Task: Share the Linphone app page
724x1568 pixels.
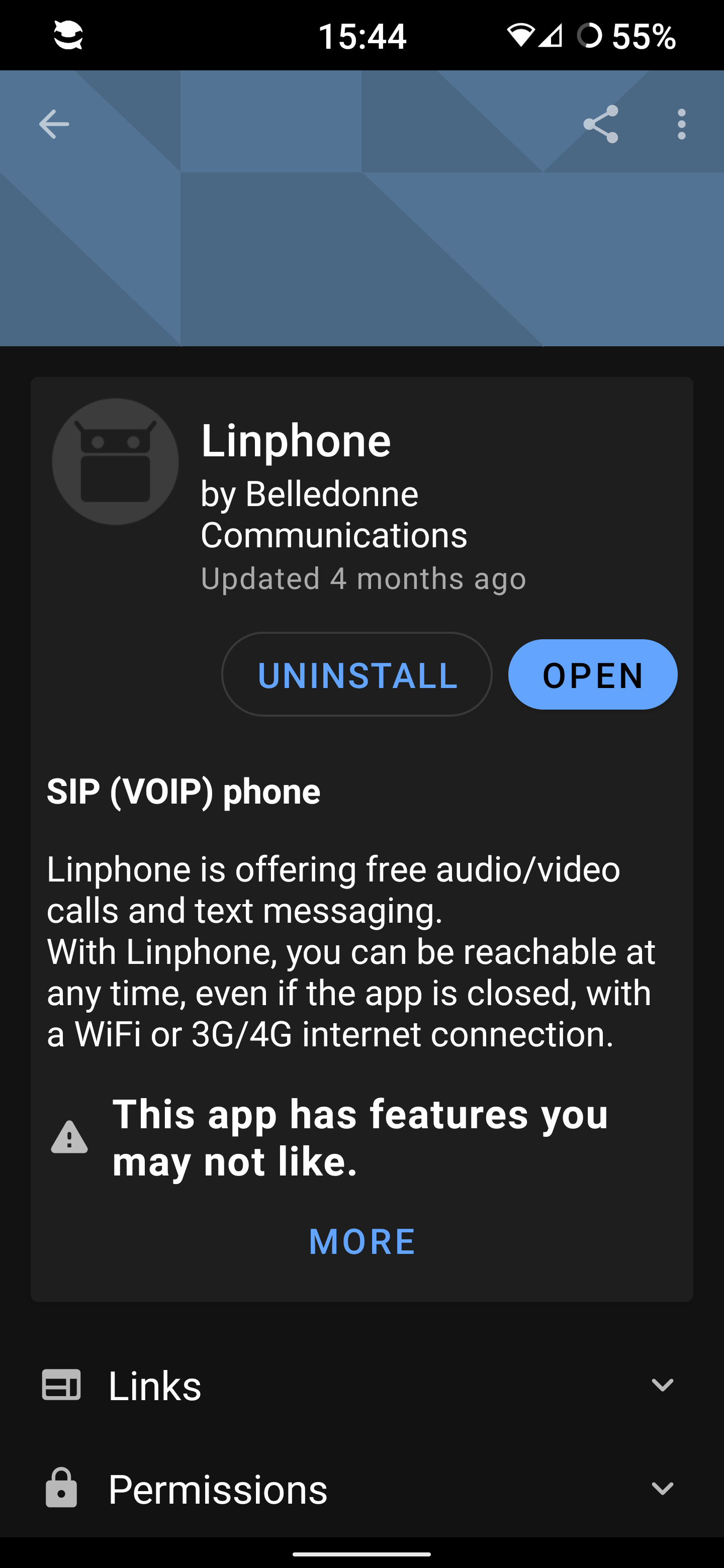Action: pyautogui.click(x=600, y=124)
